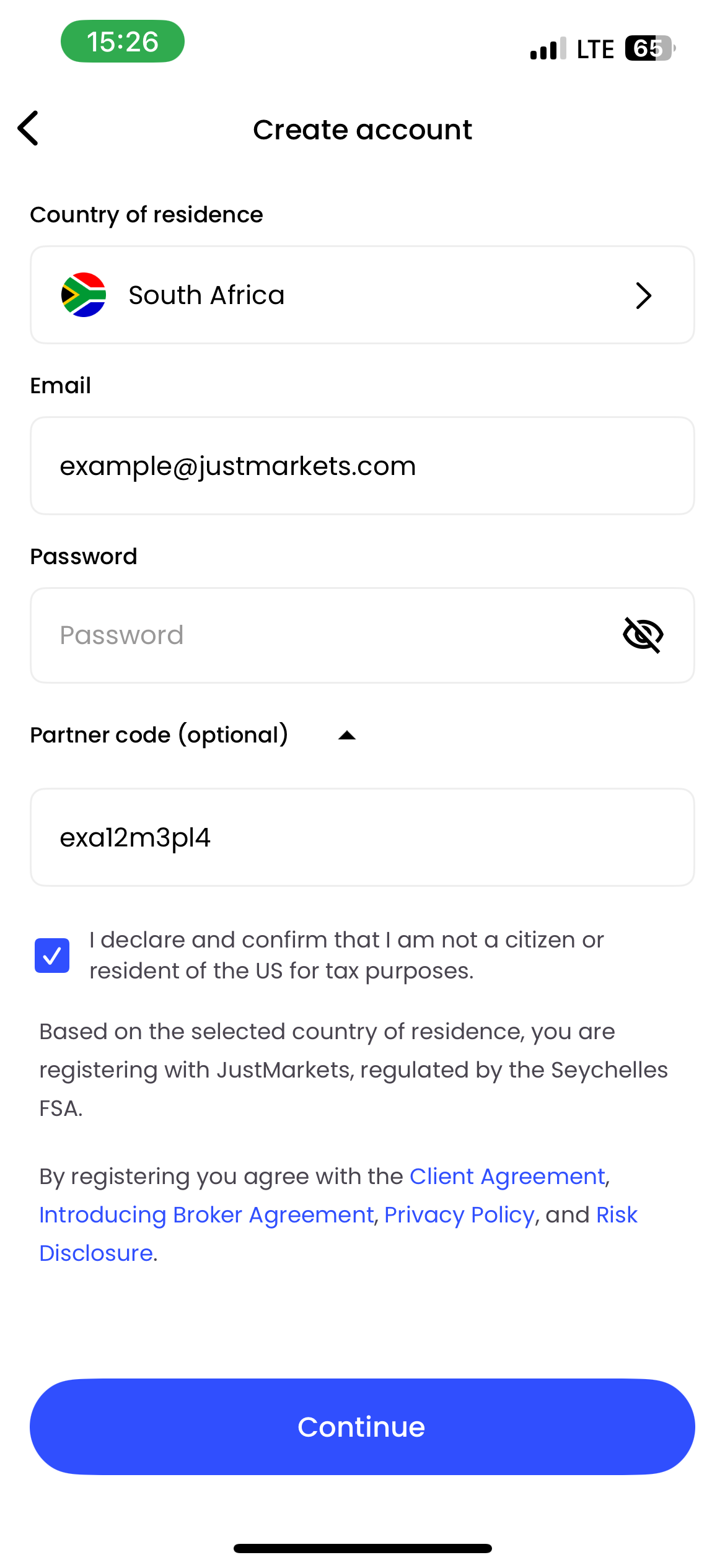Screen dimensions: 725x1568
Task: Tap the green time pill showing 15:26
Action: pyautogui.click(x=122, y=41)
